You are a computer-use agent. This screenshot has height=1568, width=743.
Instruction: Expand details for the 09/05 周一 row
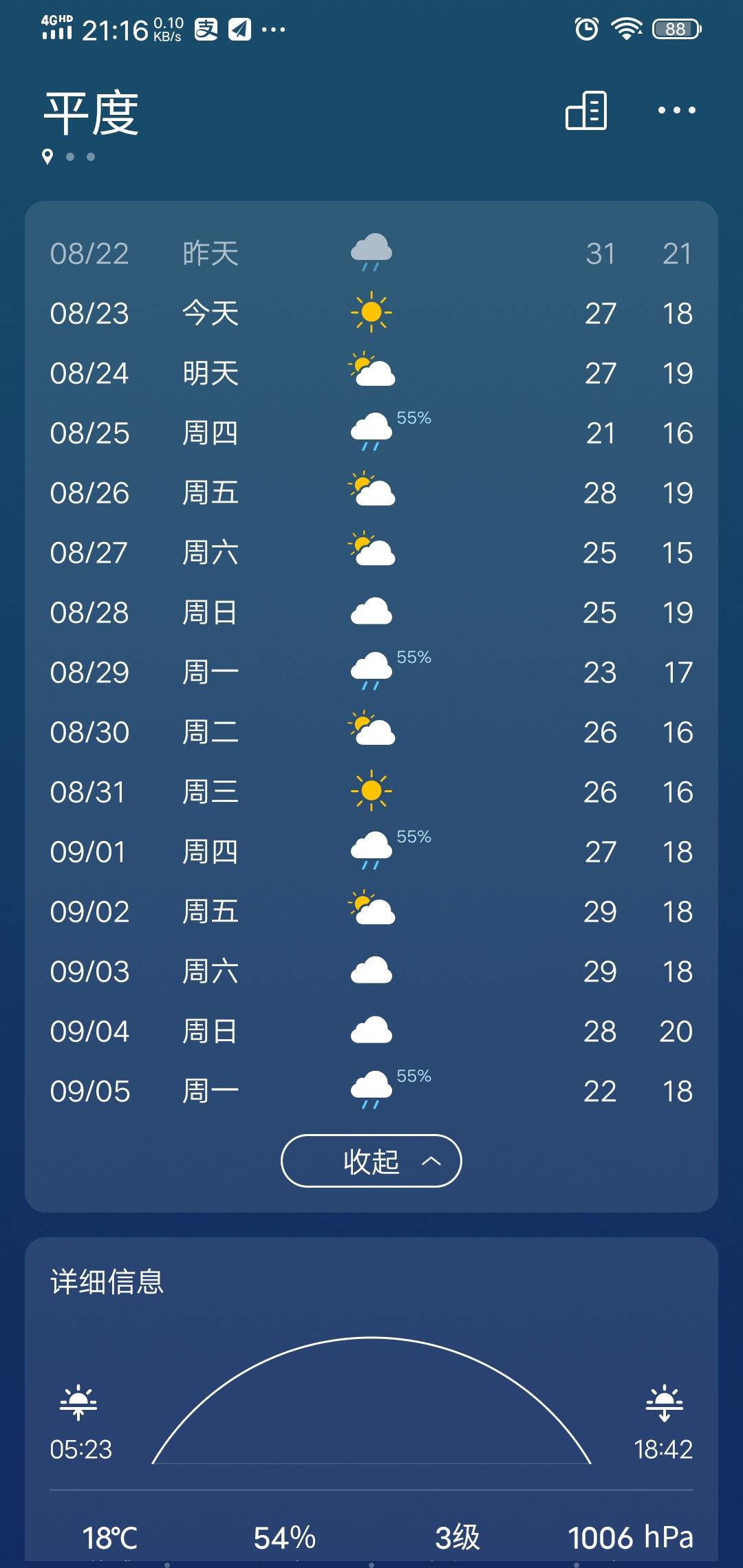point(371,1090)
